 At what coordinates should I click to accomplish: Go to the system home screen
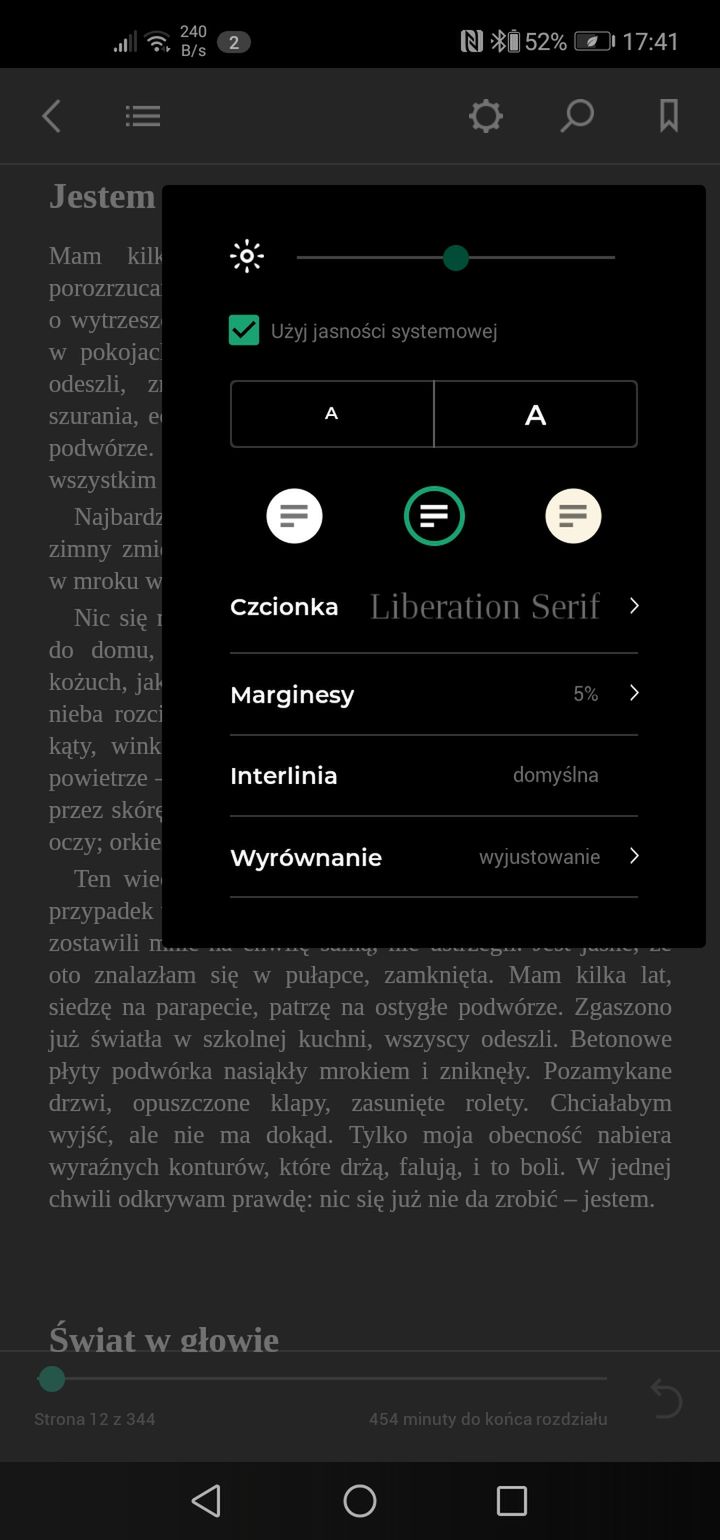pos(360,1500)
